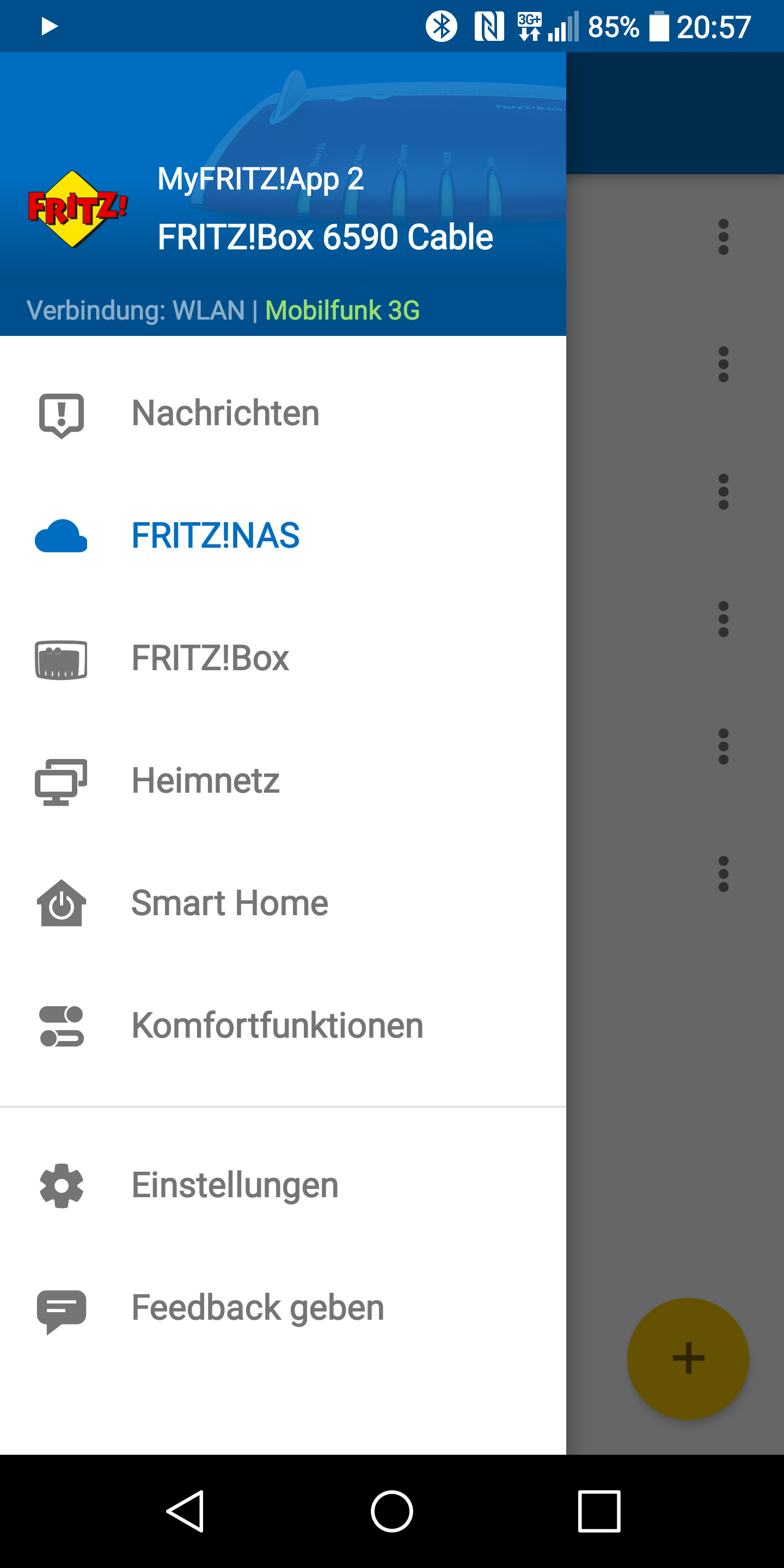Tap the system back button
The width and height of the screenshot is (784, 1568).
coord(185,1511)
